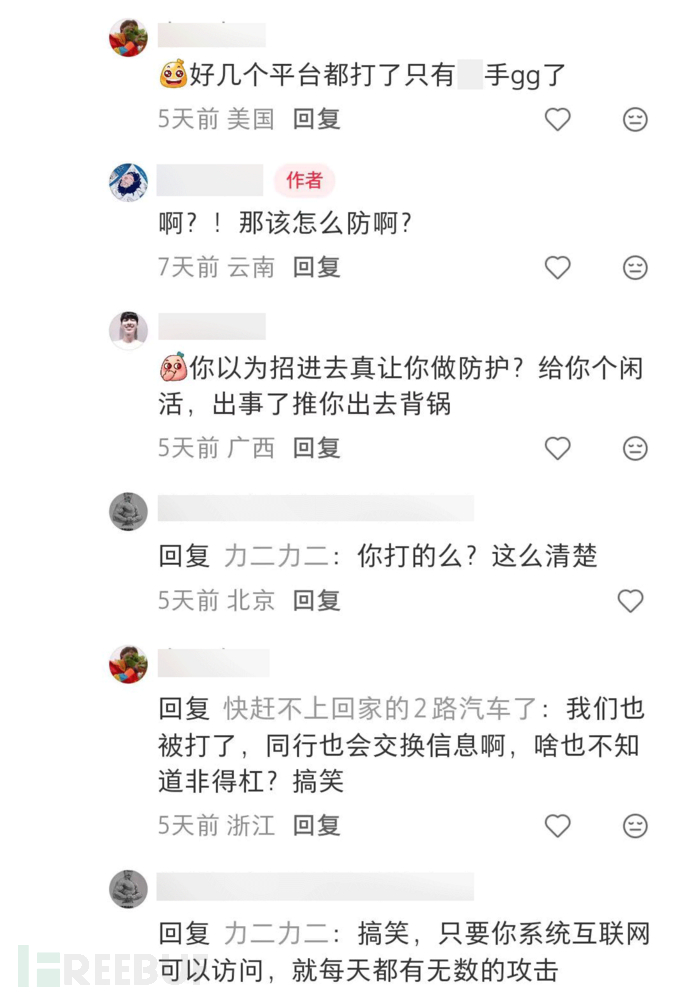Reply to the author's comment from 云南
The width and height of the screenshot is (690, 994).
pos(316,267)
